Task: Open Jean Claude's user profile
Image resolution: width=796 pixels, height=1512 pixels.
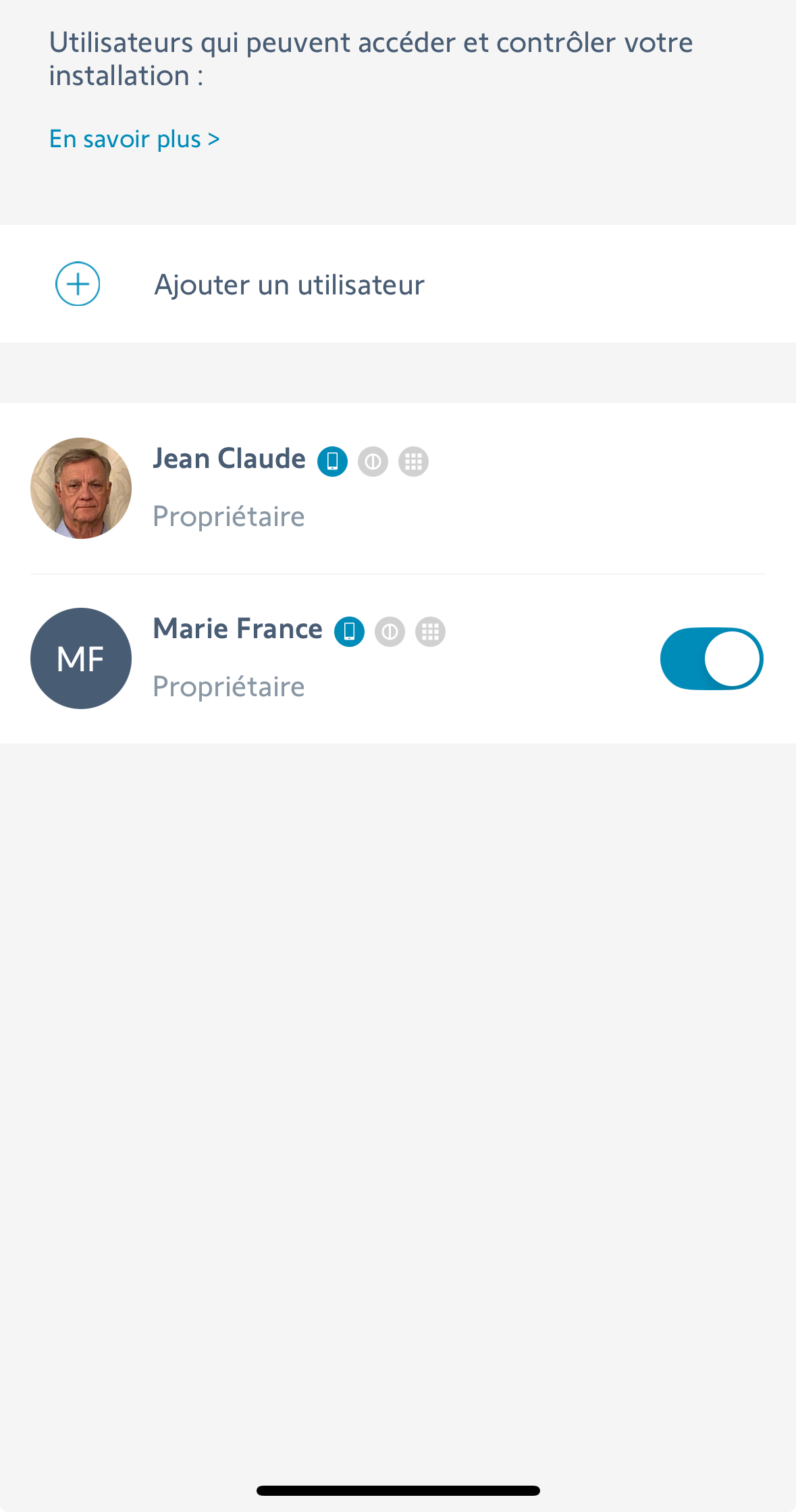Action: pos(228,488)
